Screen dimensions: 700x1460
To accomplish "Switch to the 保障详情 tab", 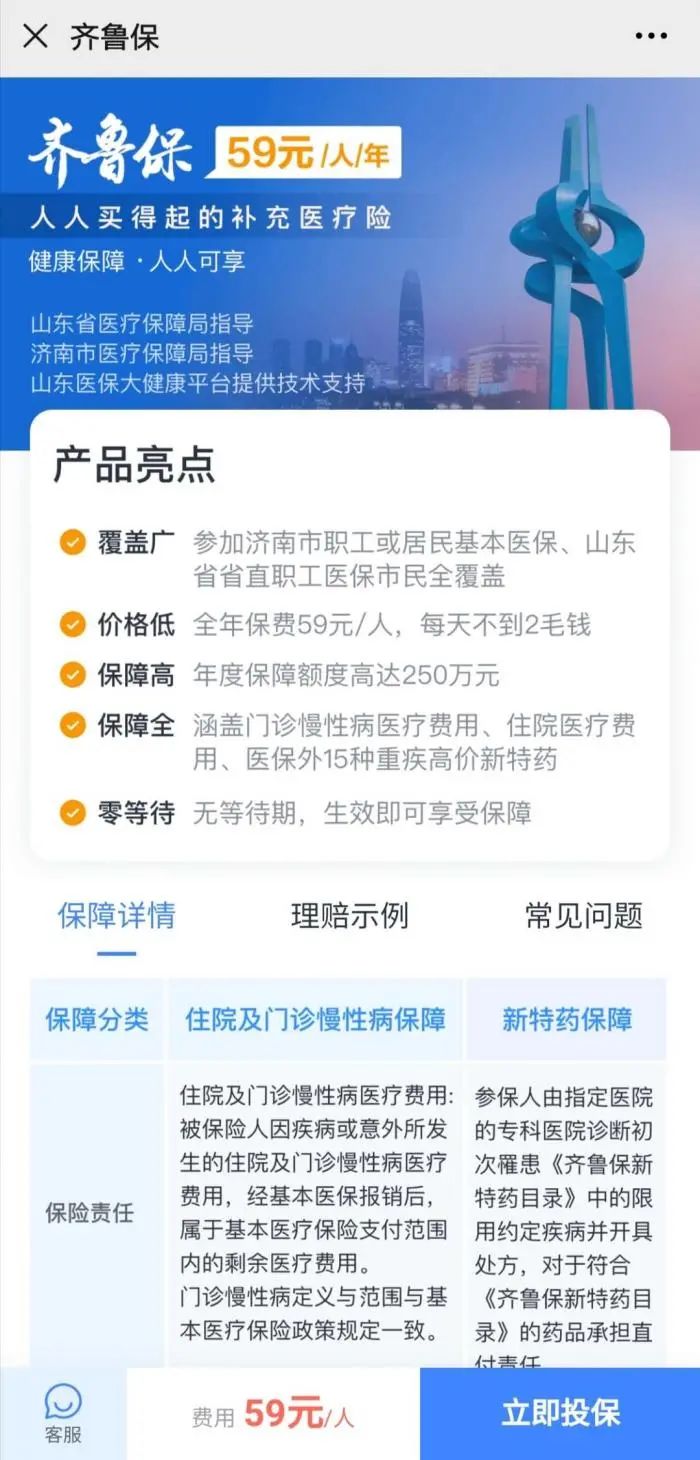I will point(116,915).
